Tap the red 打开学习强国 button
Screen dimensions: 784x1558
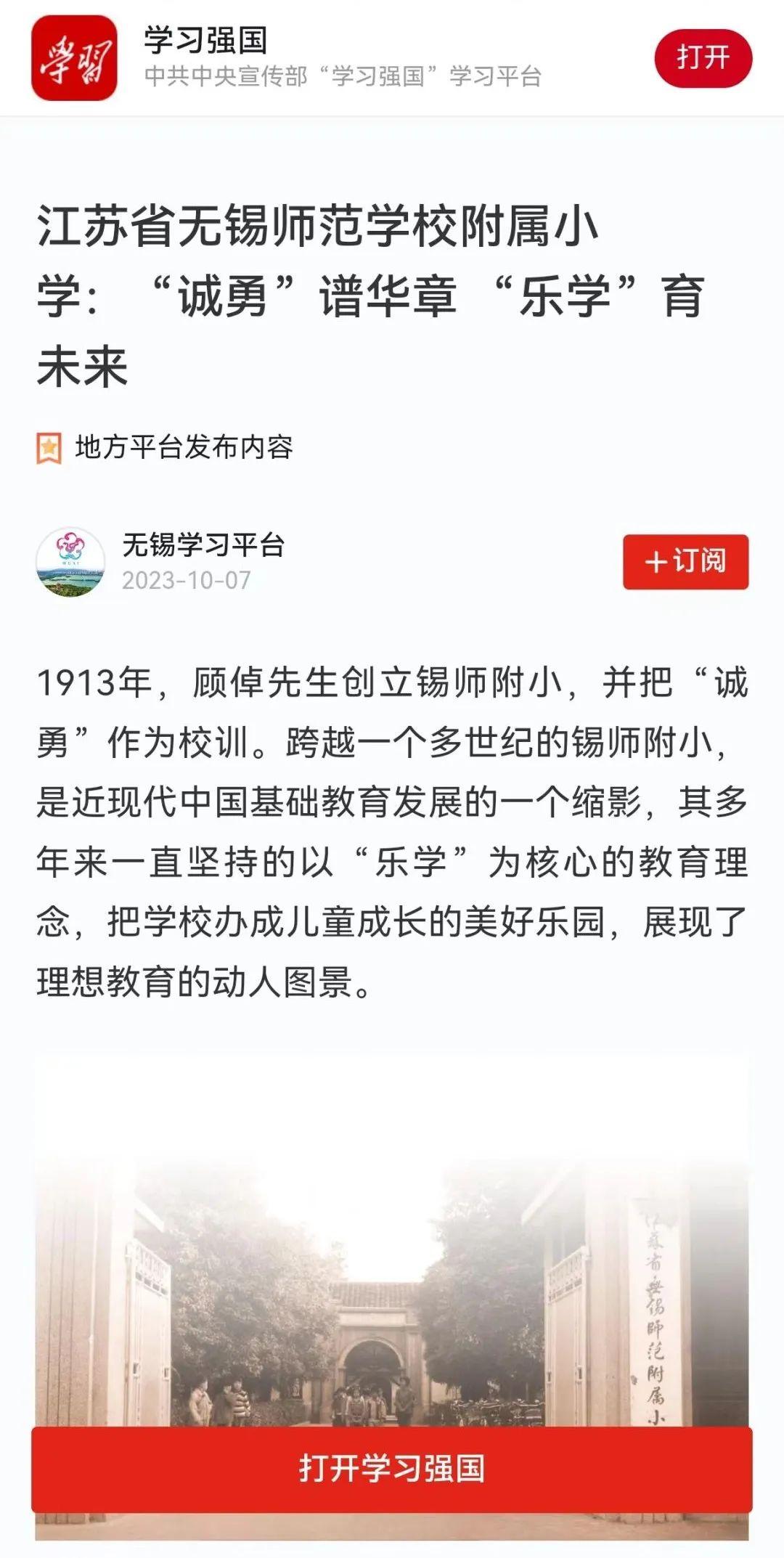pyautogui.click(x=391, y=1468)
